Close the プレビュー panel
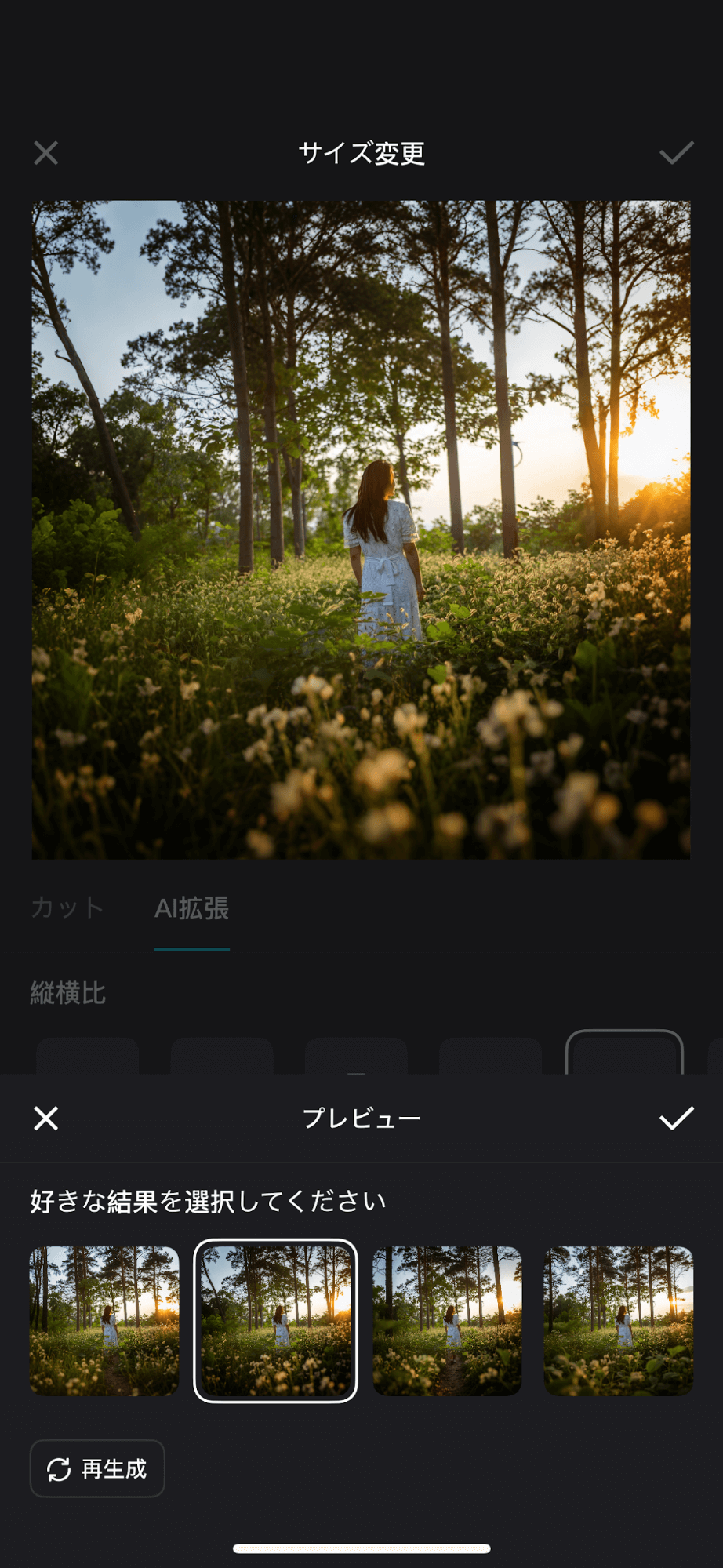This screenshot has height=1568, width=723. point(46,1118)
